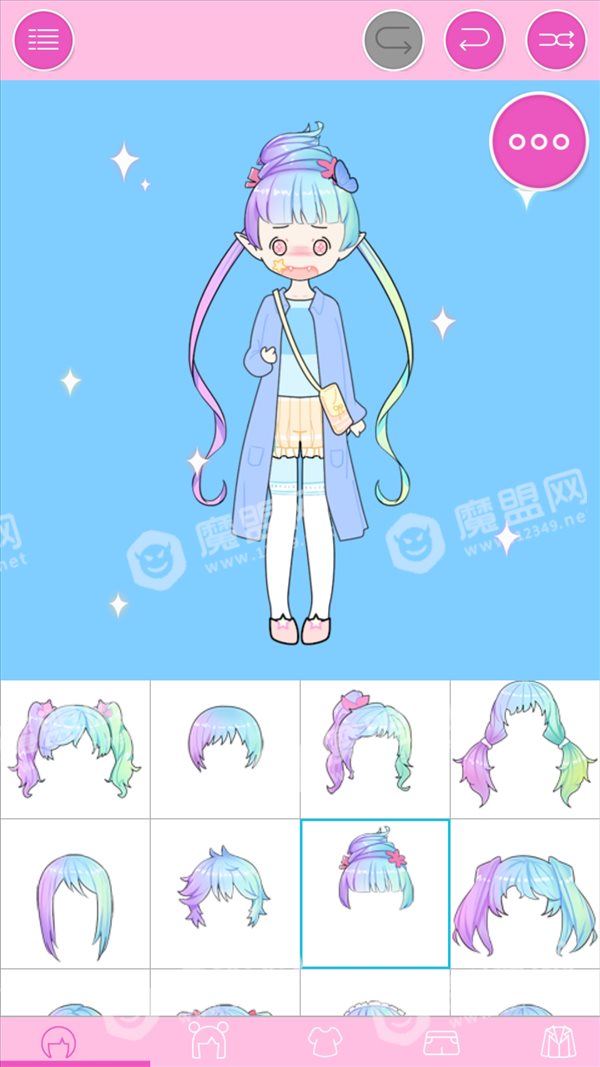600x1067 pixels.
Task: Pick the spiky messy short hairstyle
Action: (x=225, y=894)
